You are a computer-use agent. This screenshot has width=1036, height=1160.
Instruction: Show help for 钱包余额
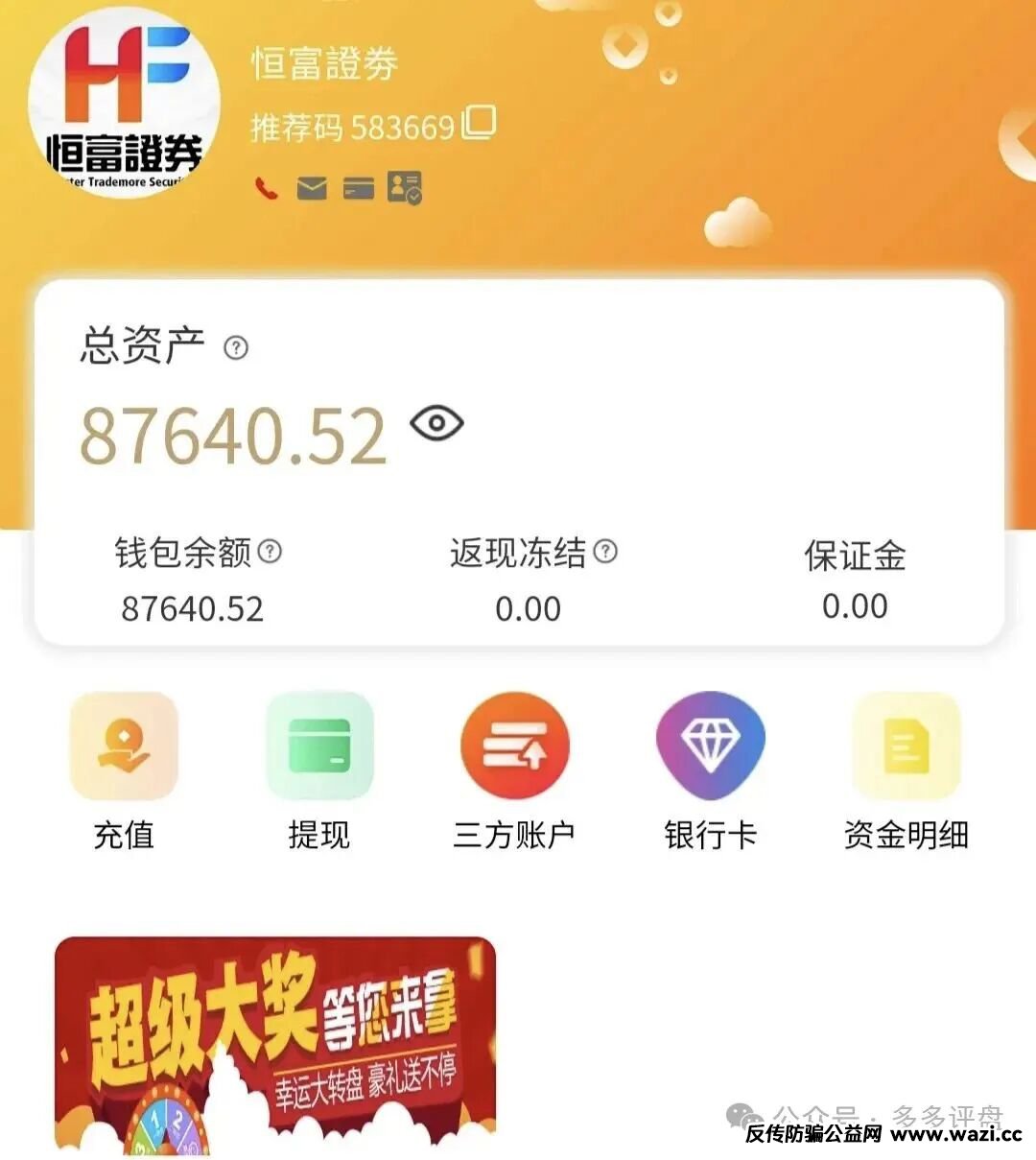(x=271, y=551)
